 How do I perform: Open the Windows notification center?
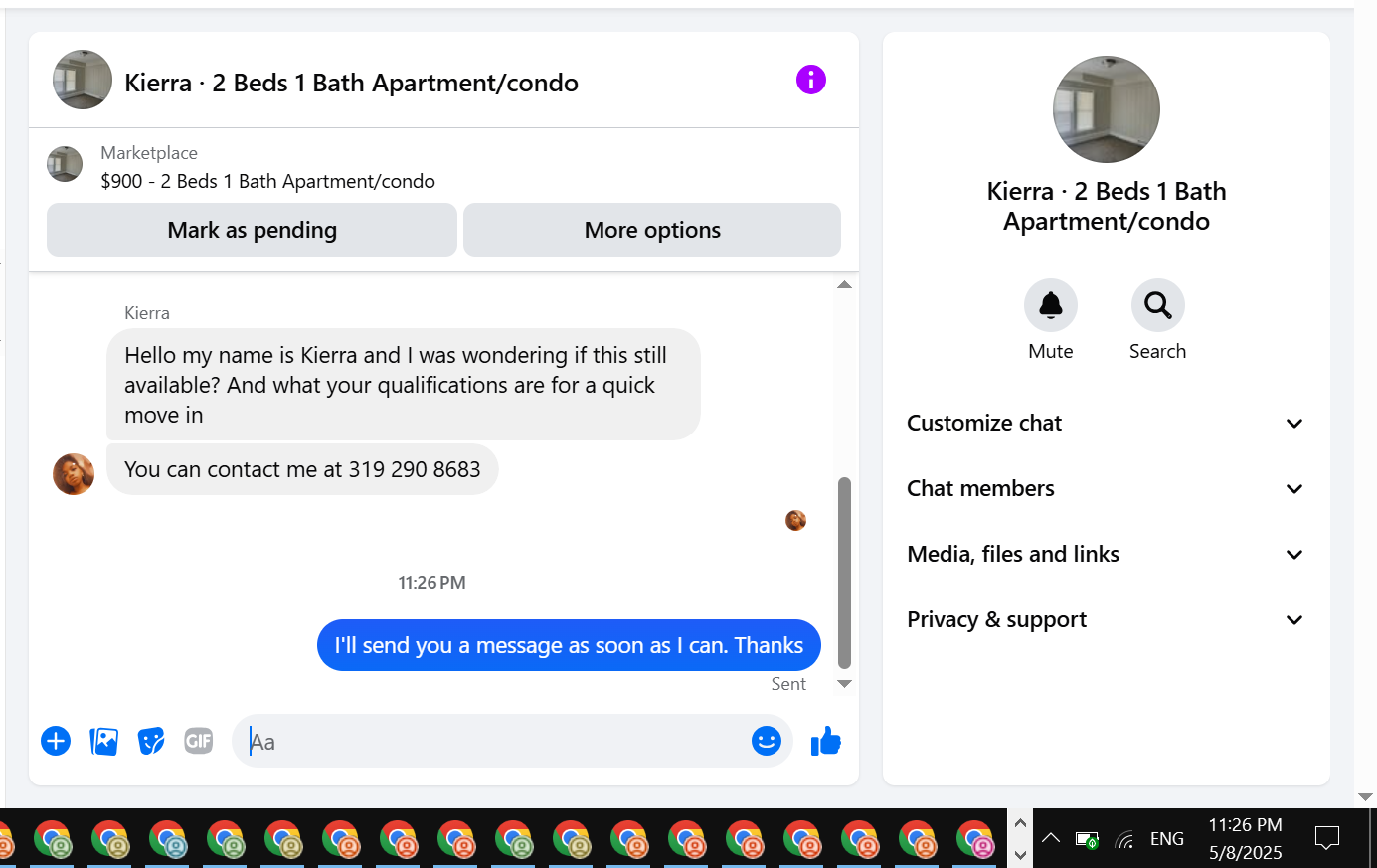pos(1327,838)
